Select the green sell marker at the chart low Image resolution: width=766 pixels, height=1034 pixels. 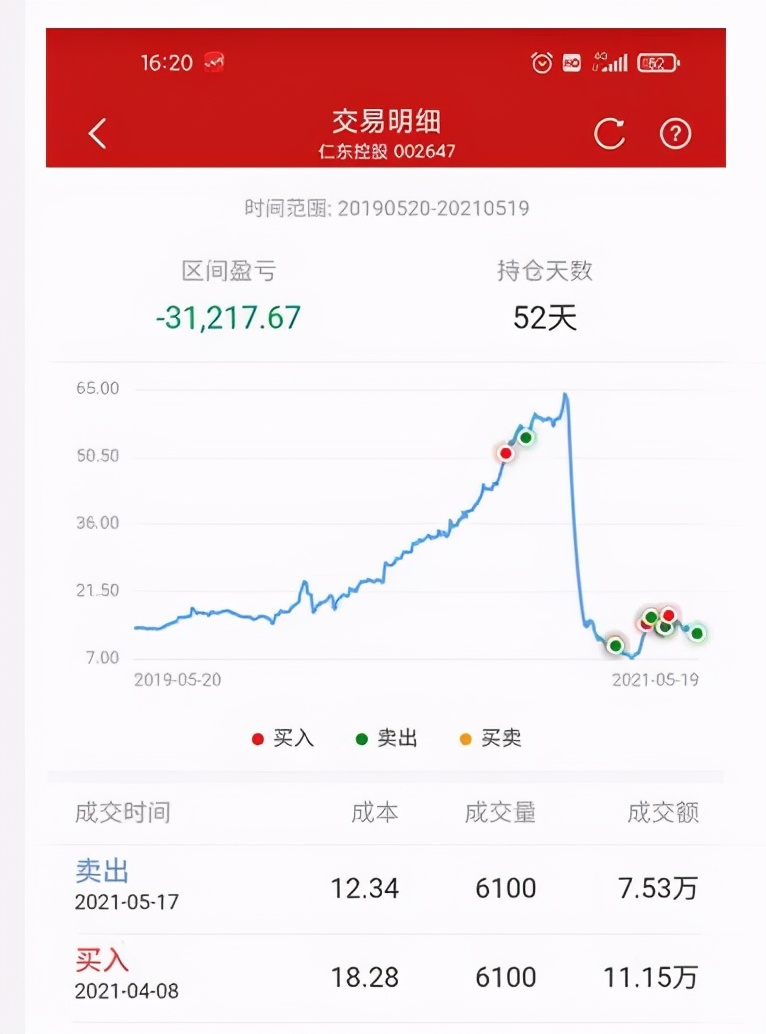613,647
